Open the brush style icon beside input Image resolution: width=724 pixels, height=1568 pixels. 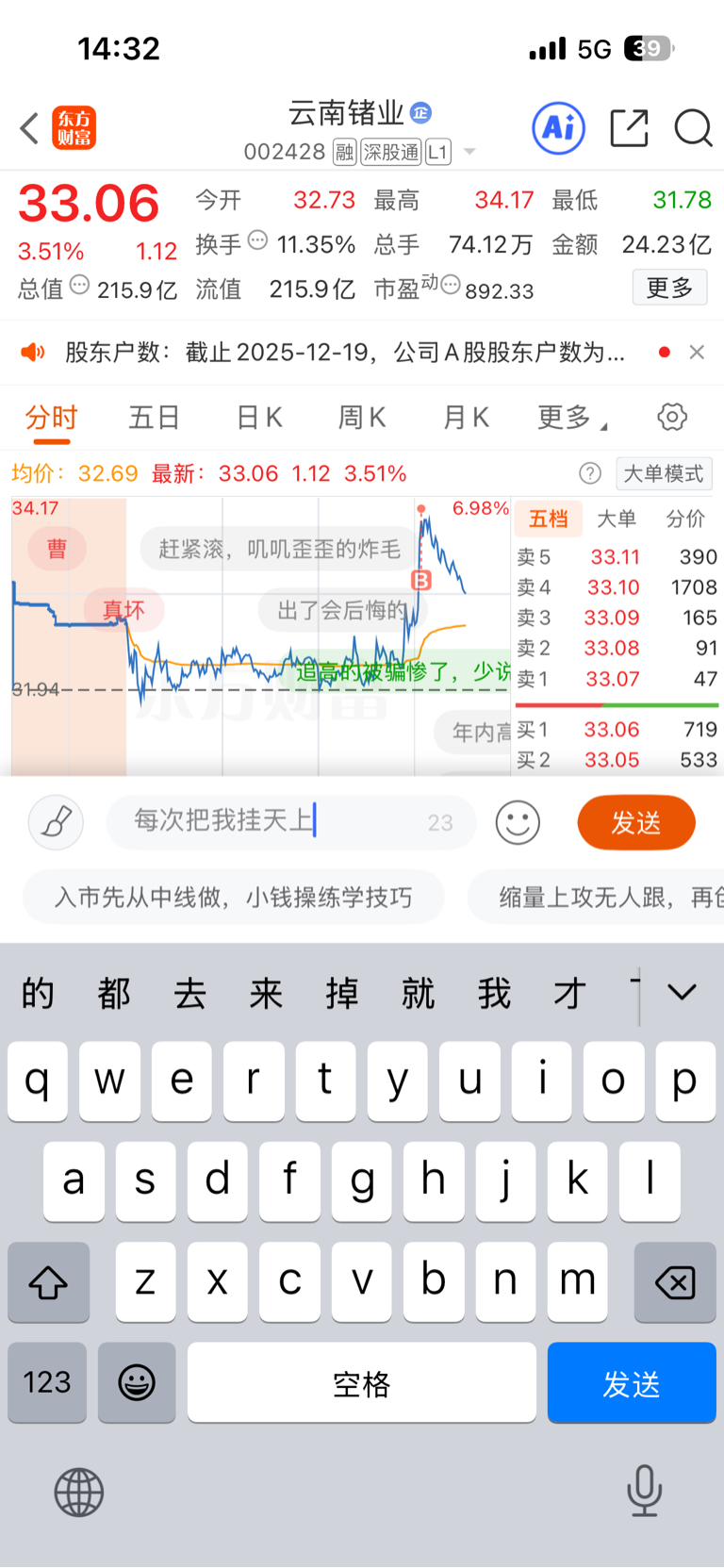56,822
